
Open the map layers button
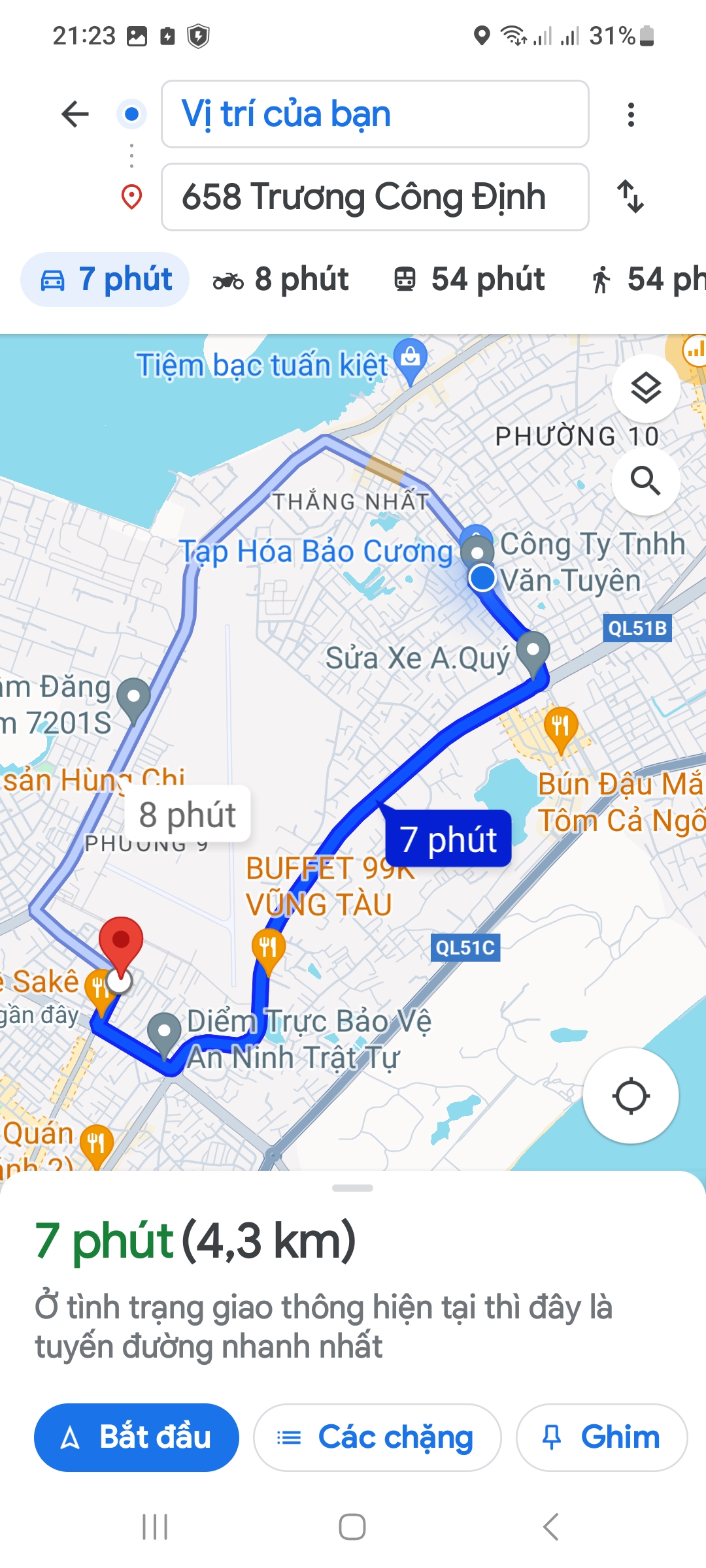click(x=645, y=389)
